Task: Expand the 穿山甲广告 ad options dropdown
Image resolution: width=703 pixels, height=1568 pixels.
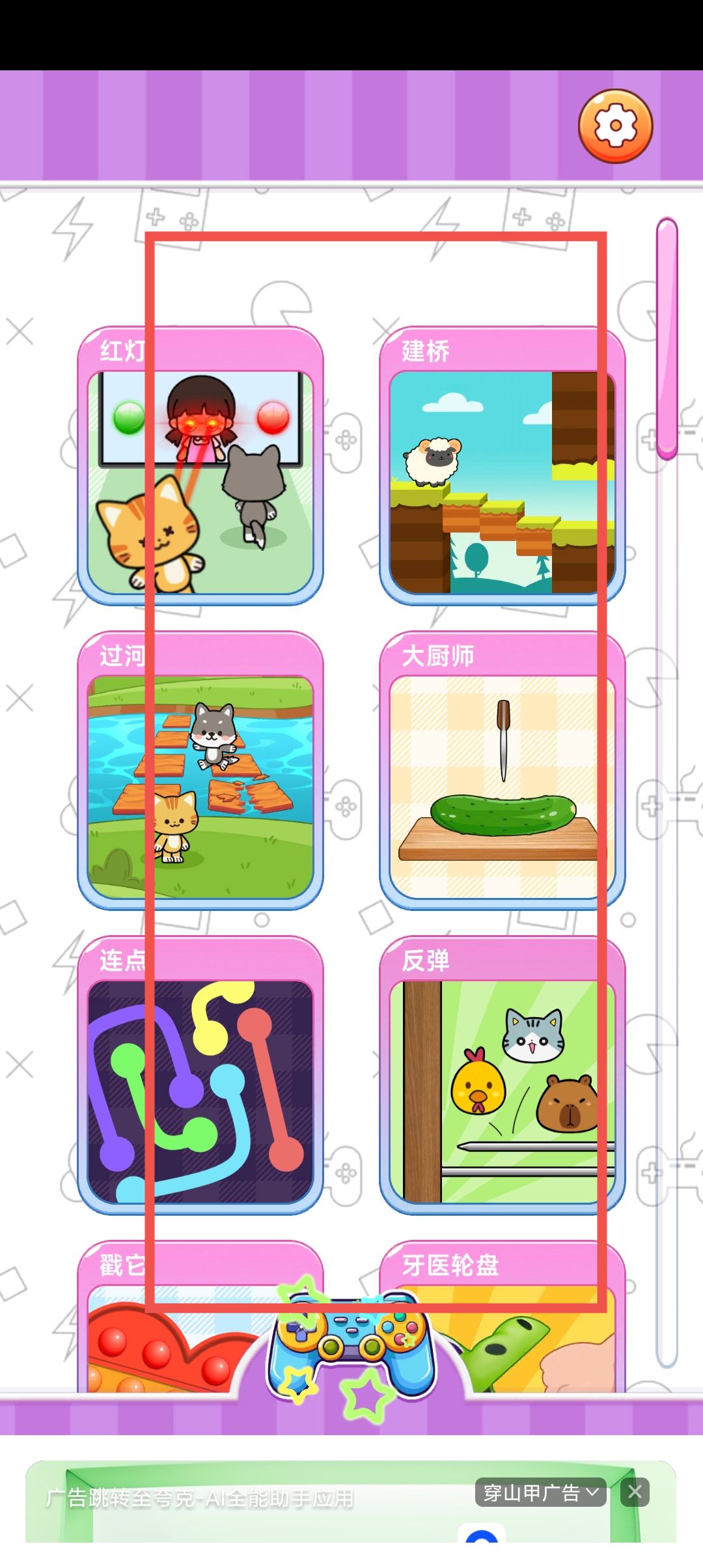Action: [x=540, y=1492]
